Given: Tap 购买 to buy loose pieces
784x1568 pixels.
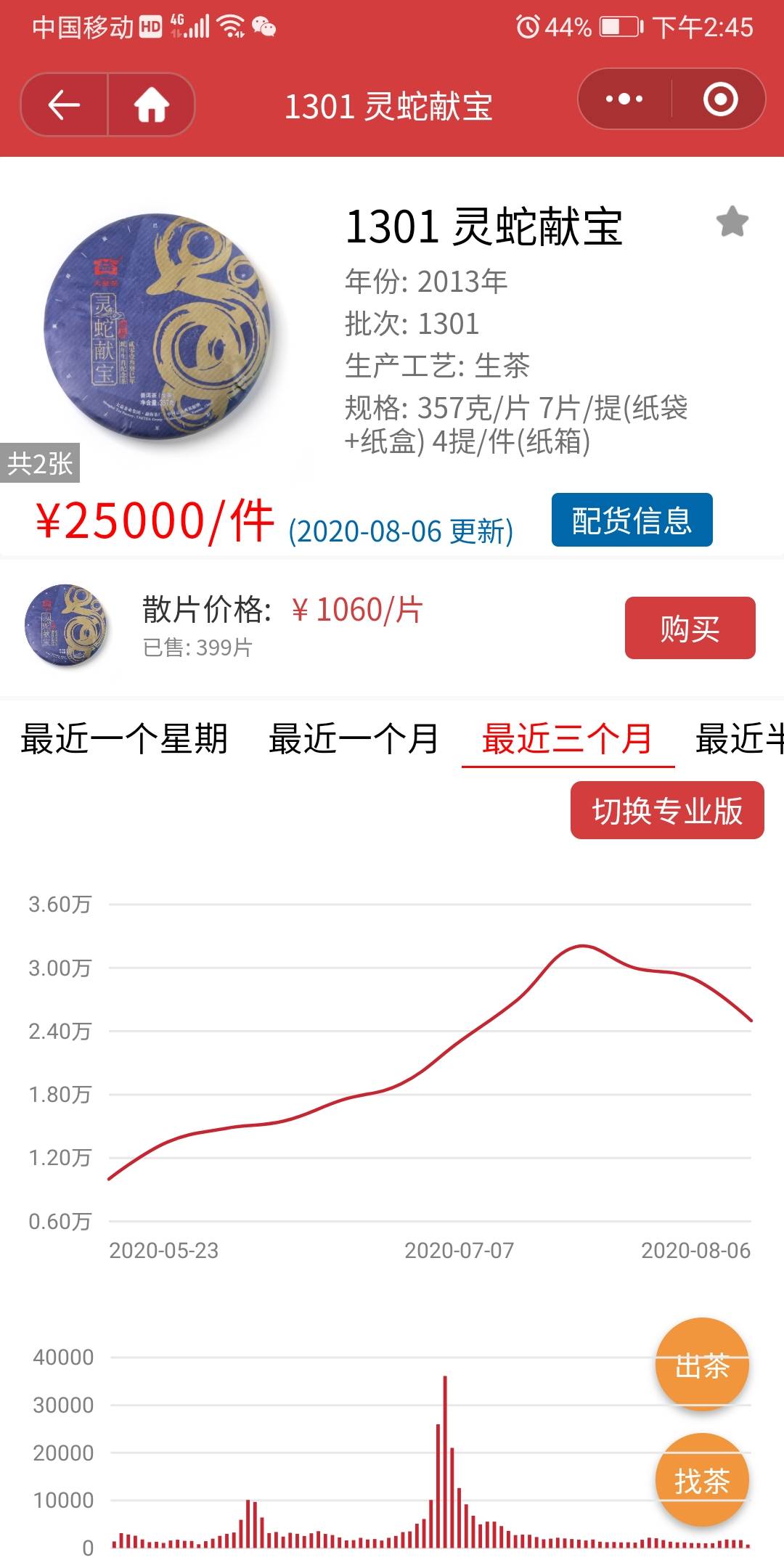Looking at the screenshot, I should pos(690,628).
